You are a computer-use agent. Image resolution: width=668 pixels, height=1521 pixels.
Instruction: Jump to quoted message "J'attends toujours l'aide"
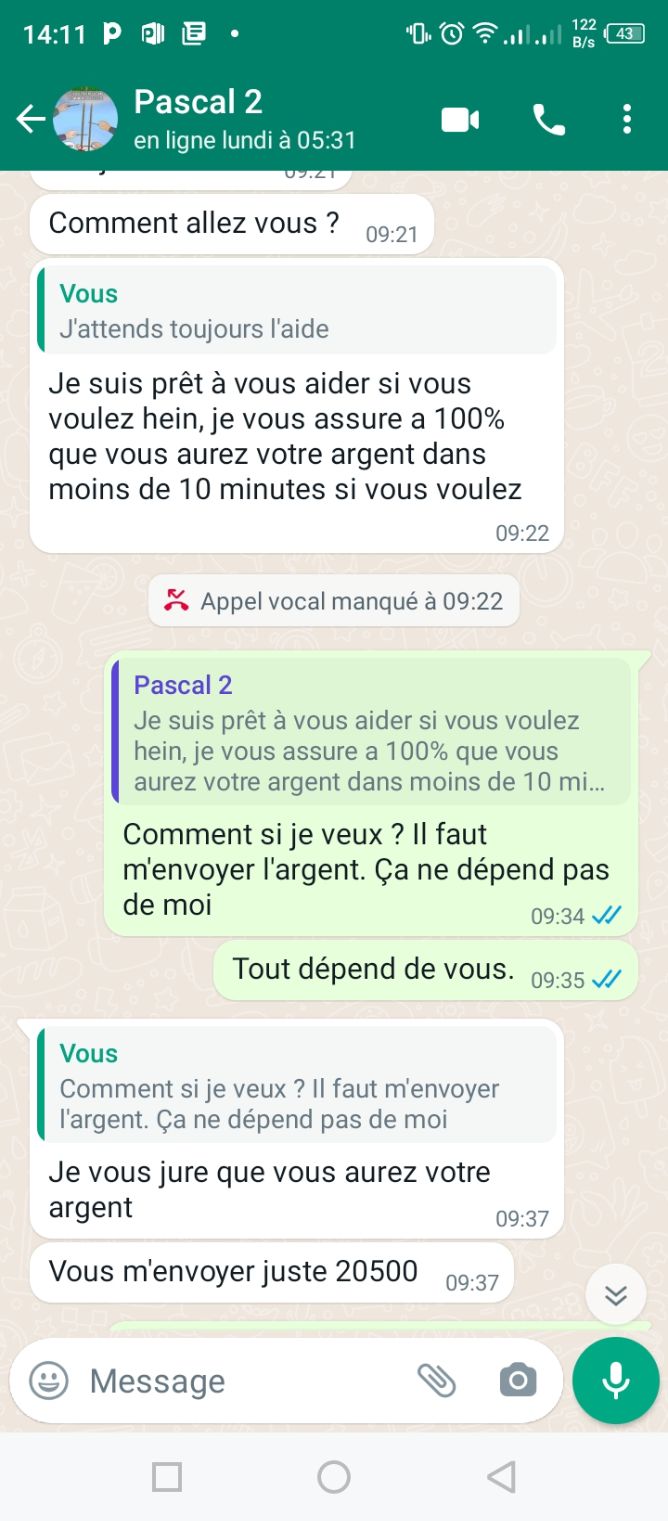point(296,310)
